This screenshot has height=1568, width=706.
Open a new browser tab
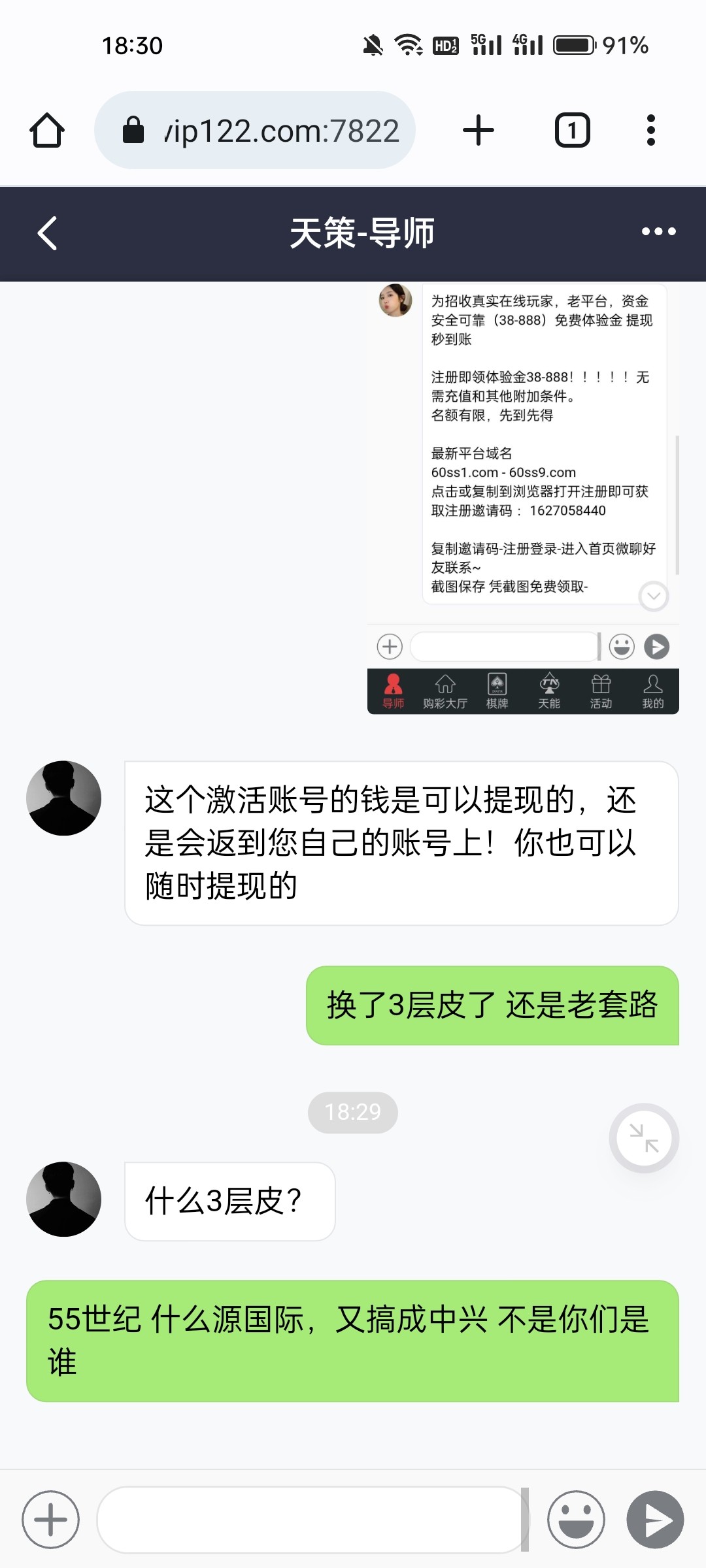(x=479, y=130)
